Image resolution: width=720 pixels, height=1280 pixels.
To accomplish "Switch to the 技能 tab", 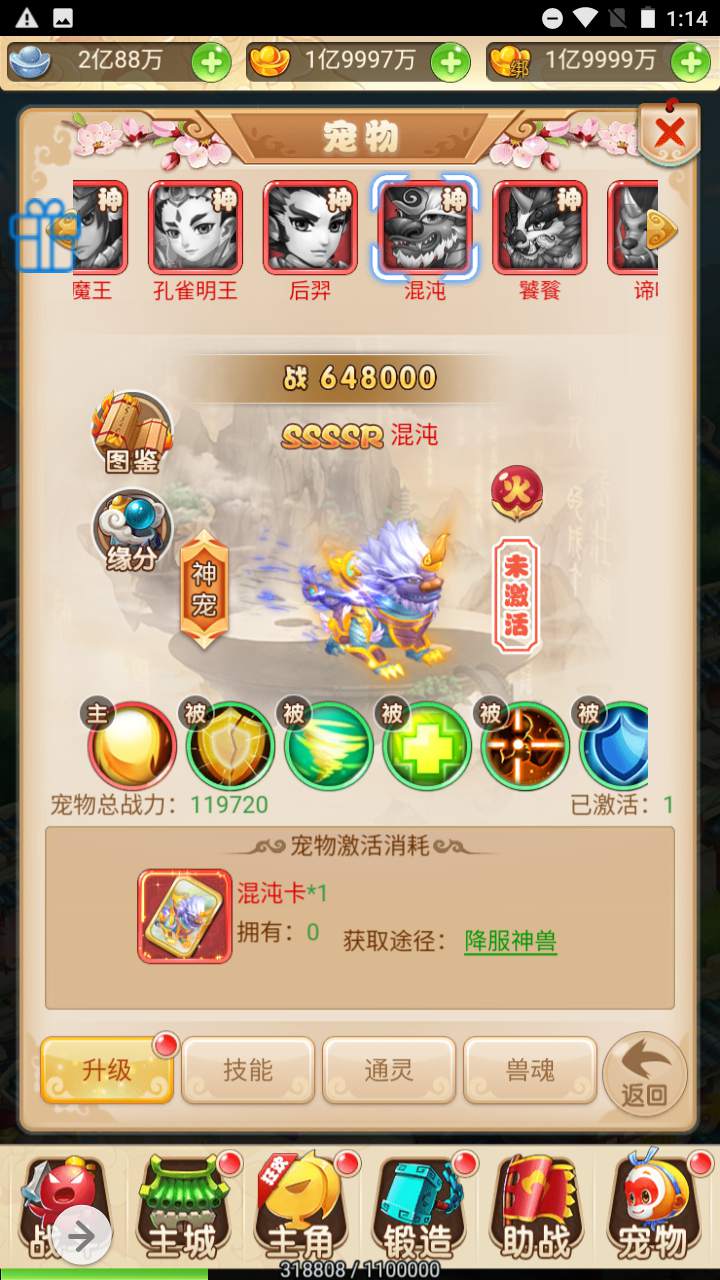I will (x=248, y=1070).
